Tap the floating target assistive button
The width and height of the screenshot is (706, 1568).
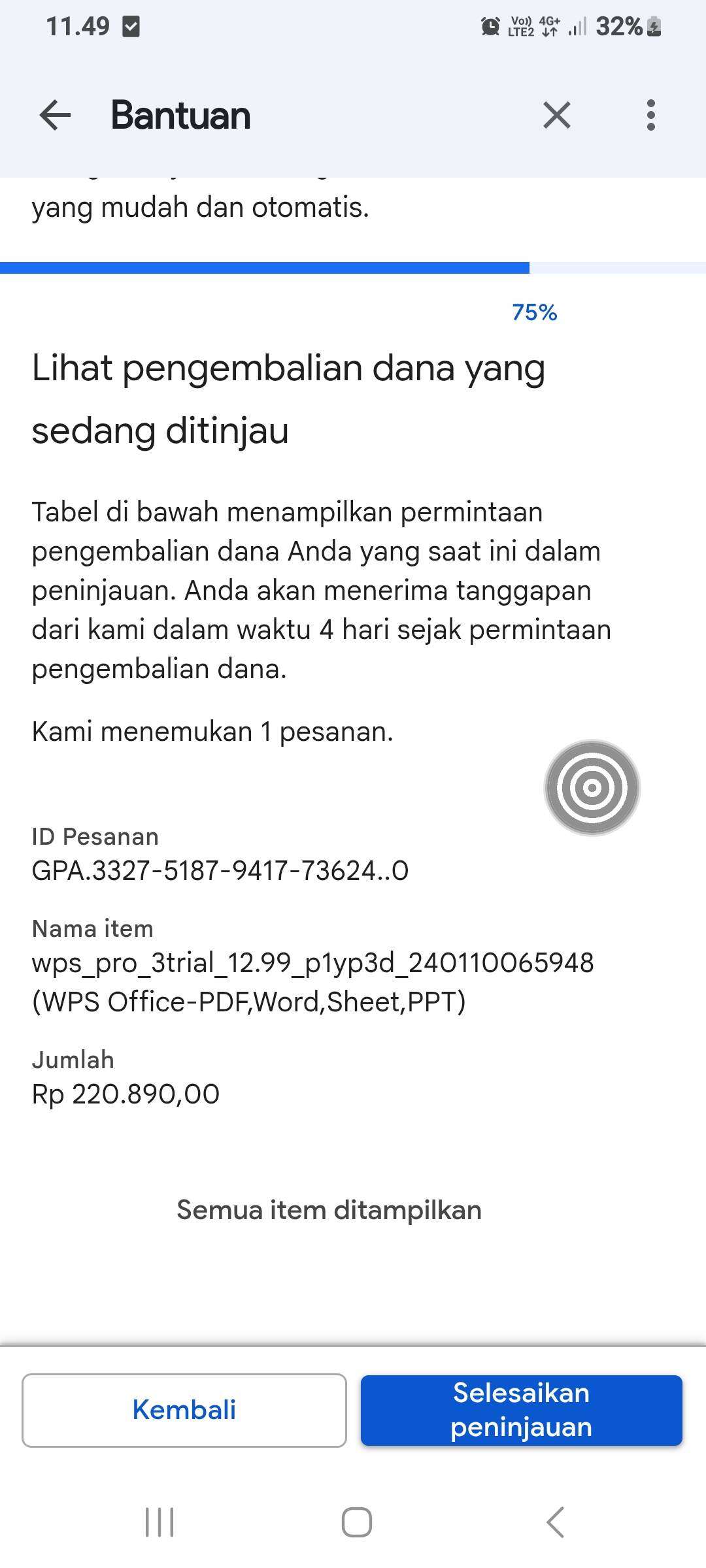point(592,787)
